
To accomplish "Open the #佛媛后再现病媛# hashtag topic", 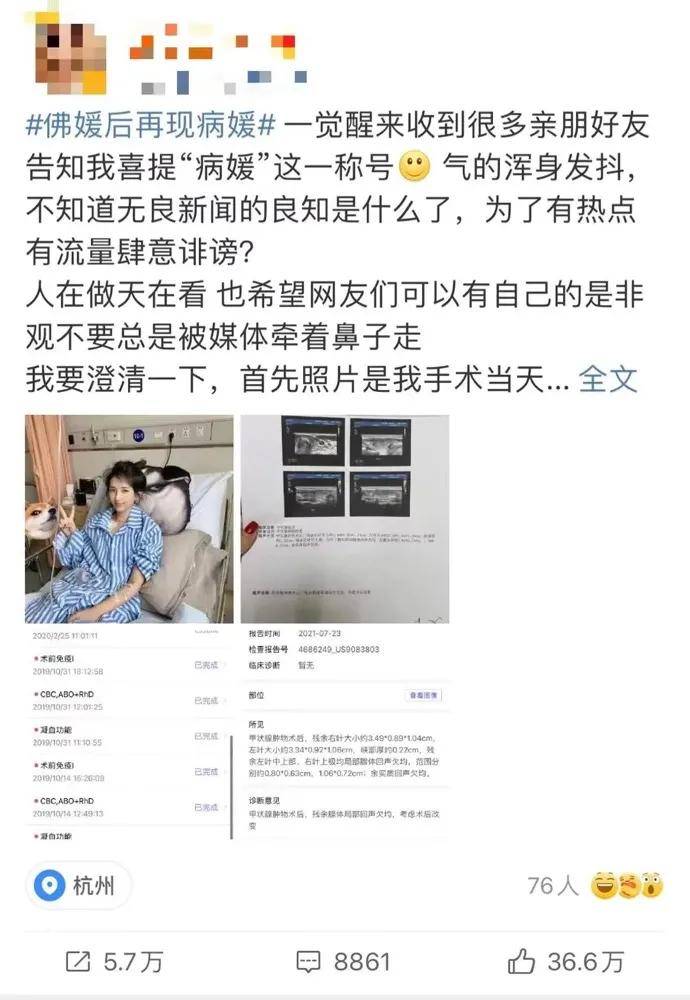I will (x=150, y=126).
